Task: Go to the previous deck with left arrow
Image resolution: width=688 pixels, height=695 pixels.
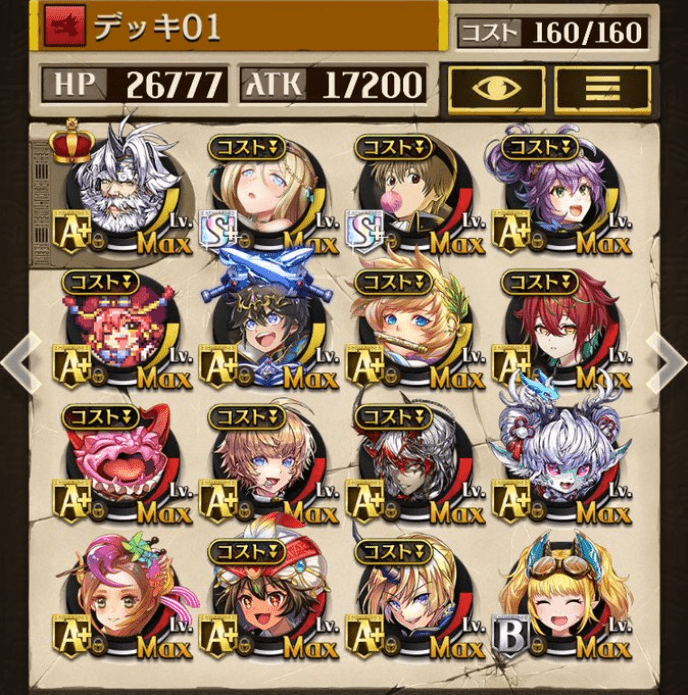Action: point(19,360)
